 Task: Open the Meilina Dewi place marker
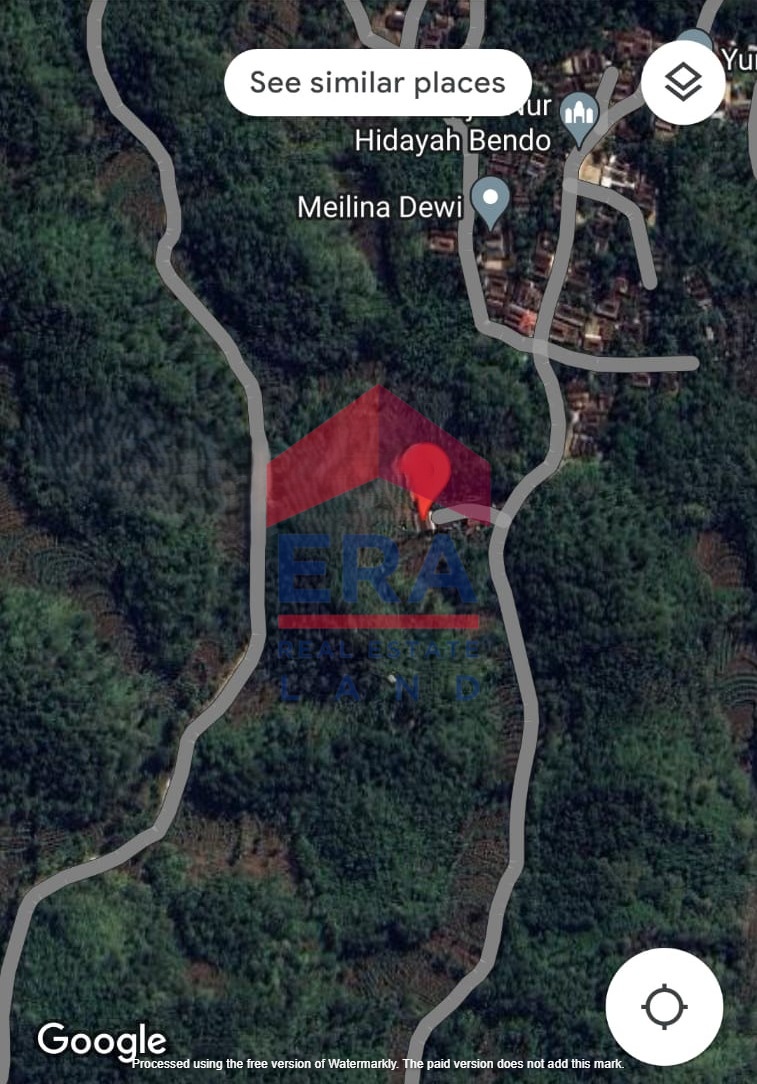pos(490,200)
